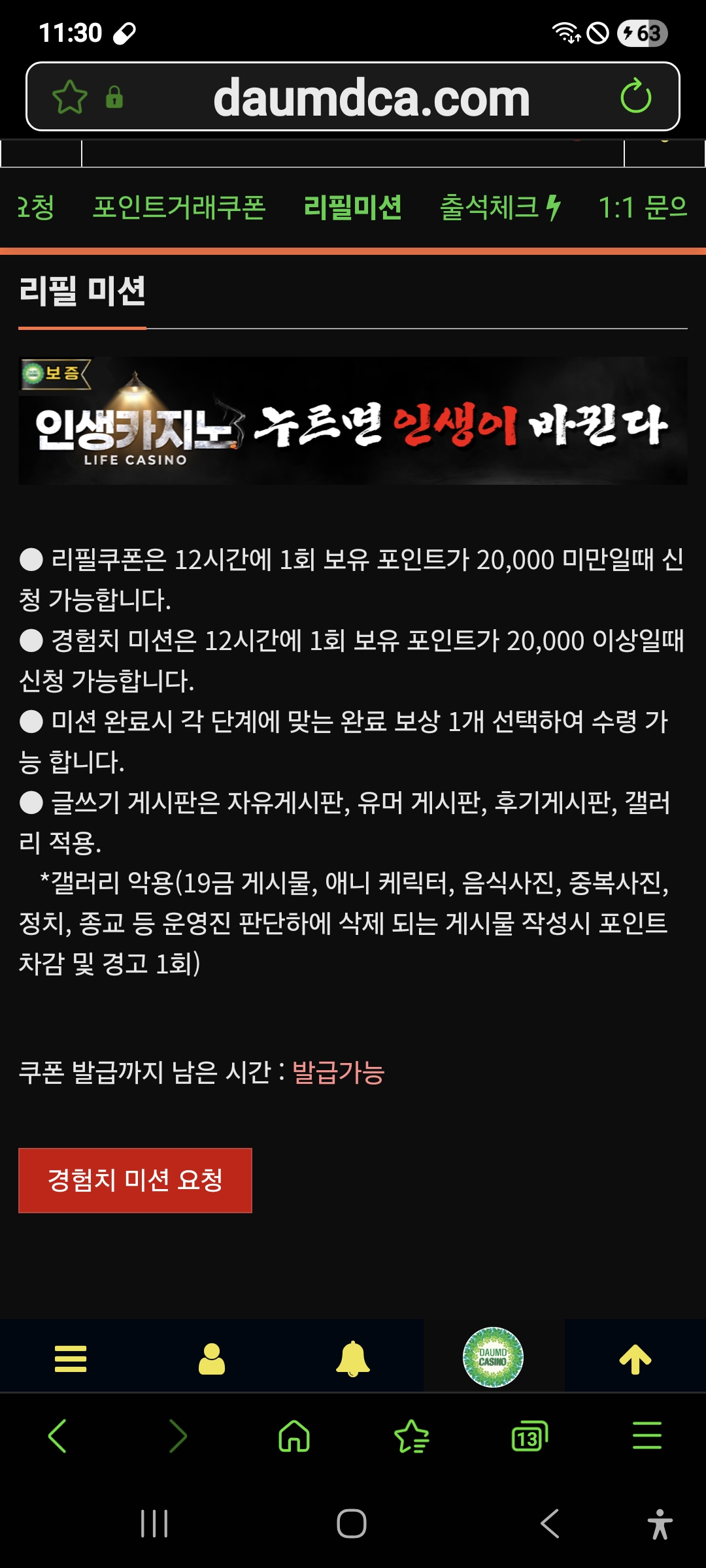Open the 인생카지노 Life Casino banner
This screenshot has height=1568, width=706.
tap(353, 421)
